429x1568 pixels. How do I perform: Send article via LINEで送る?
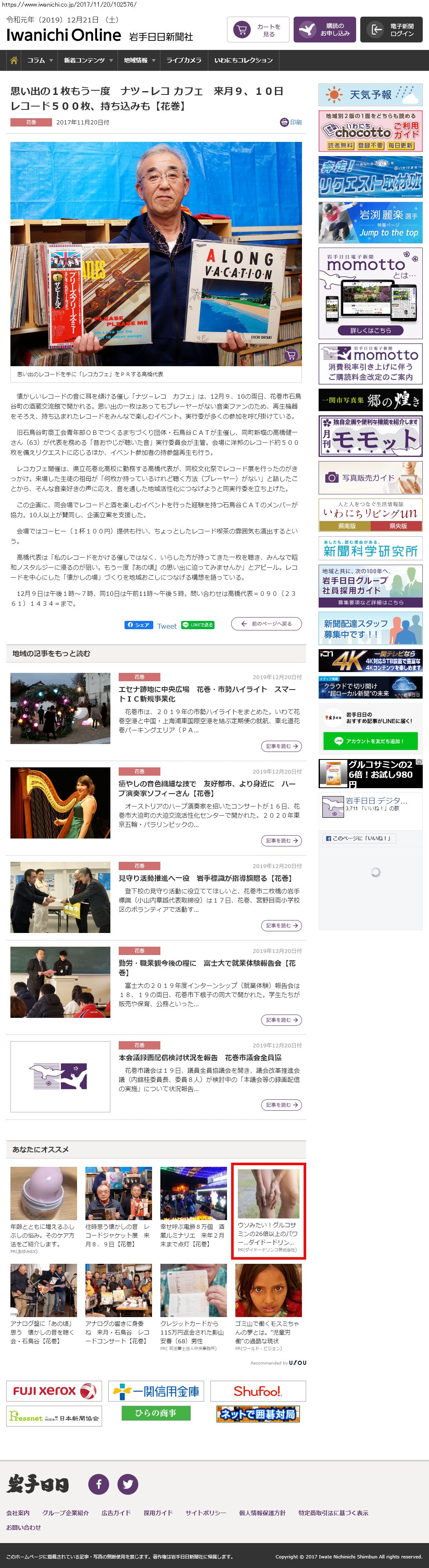[197, 625]
